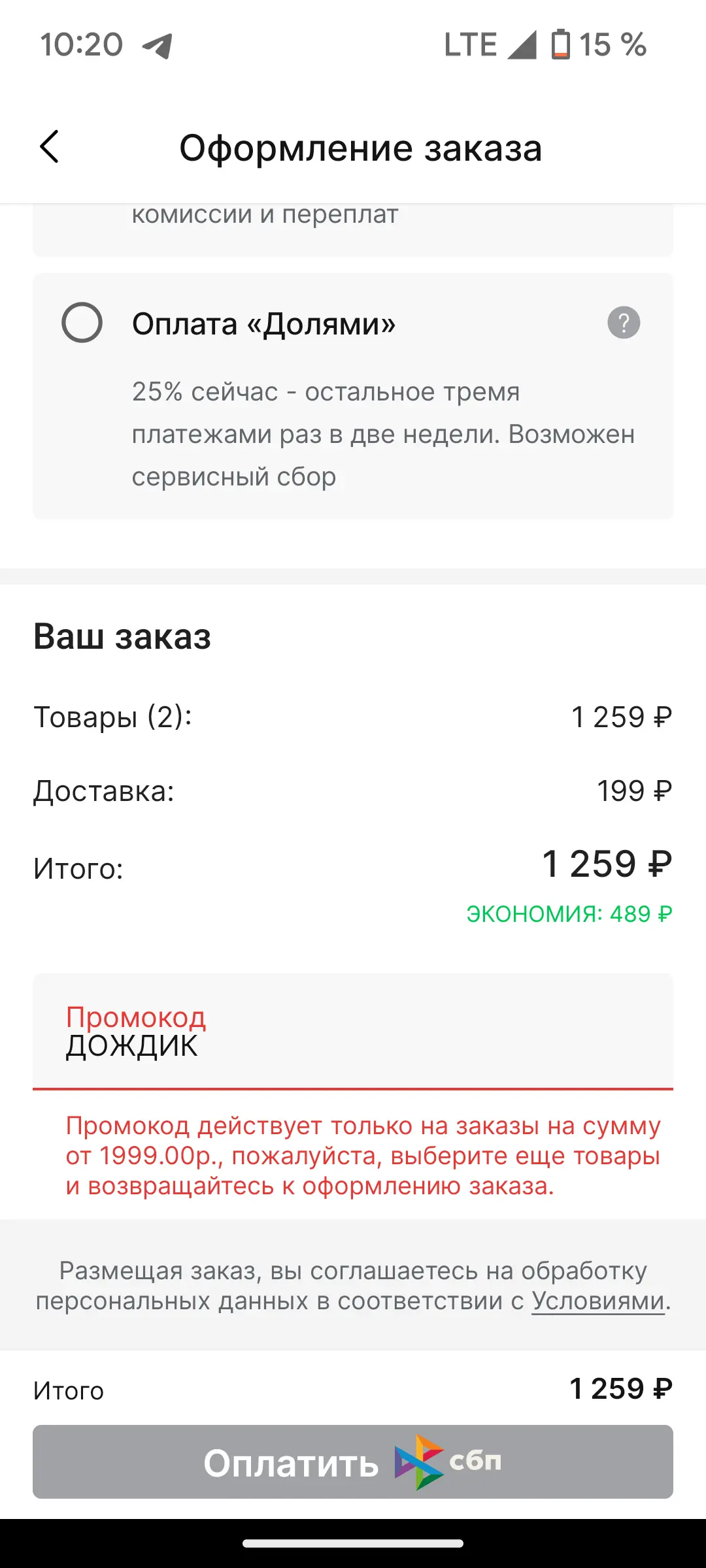Select the «Долями» payment option
The width and height of the screenshot is (706, 1568).
(82, 322)
